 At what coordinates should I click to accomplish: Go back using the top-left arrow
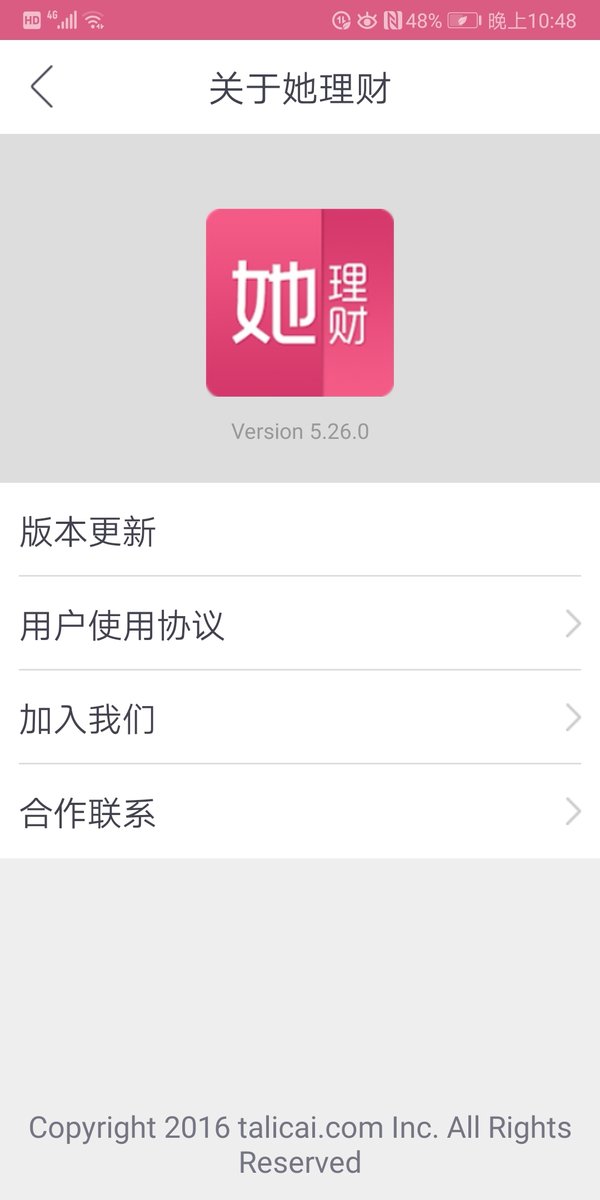41,88
